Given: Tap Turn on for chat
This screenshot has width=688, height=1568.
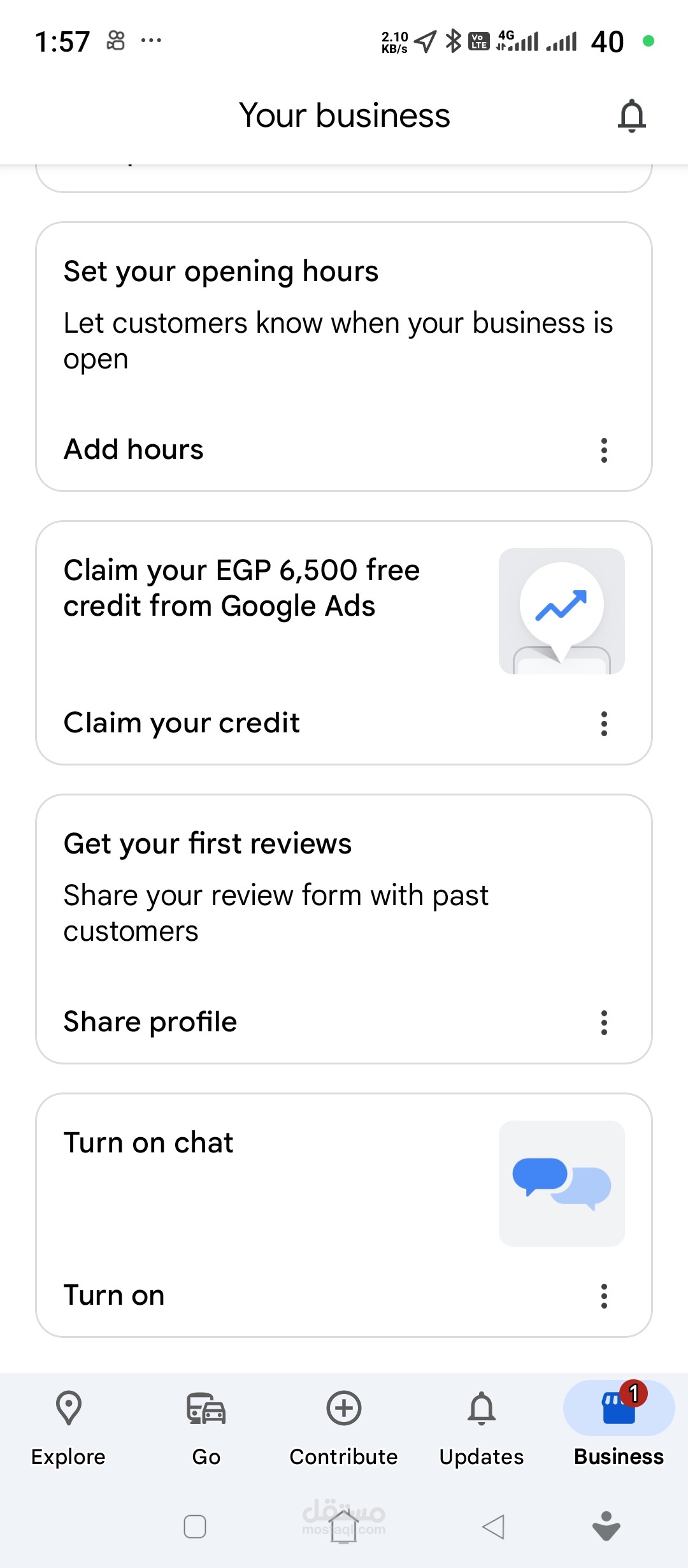Looking at the screenshot, I should click(x=114, y=1295).
